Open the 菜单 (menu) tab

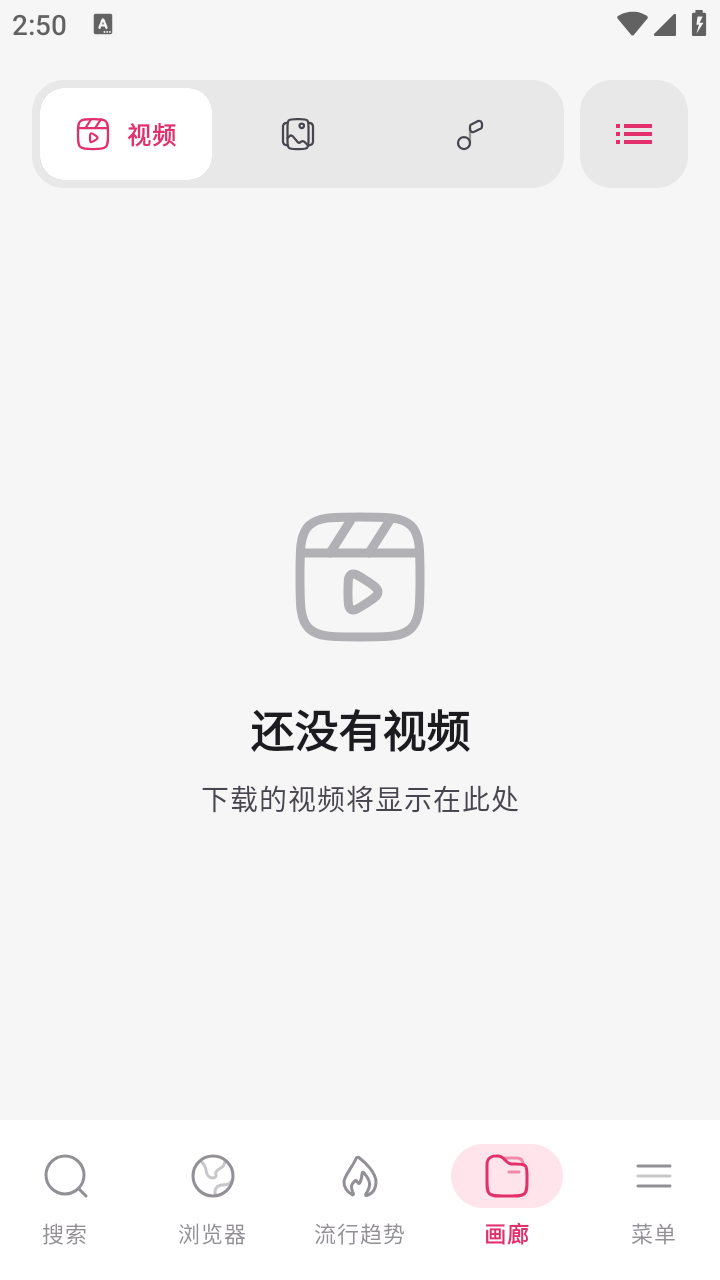click(x=654, y=1198)
